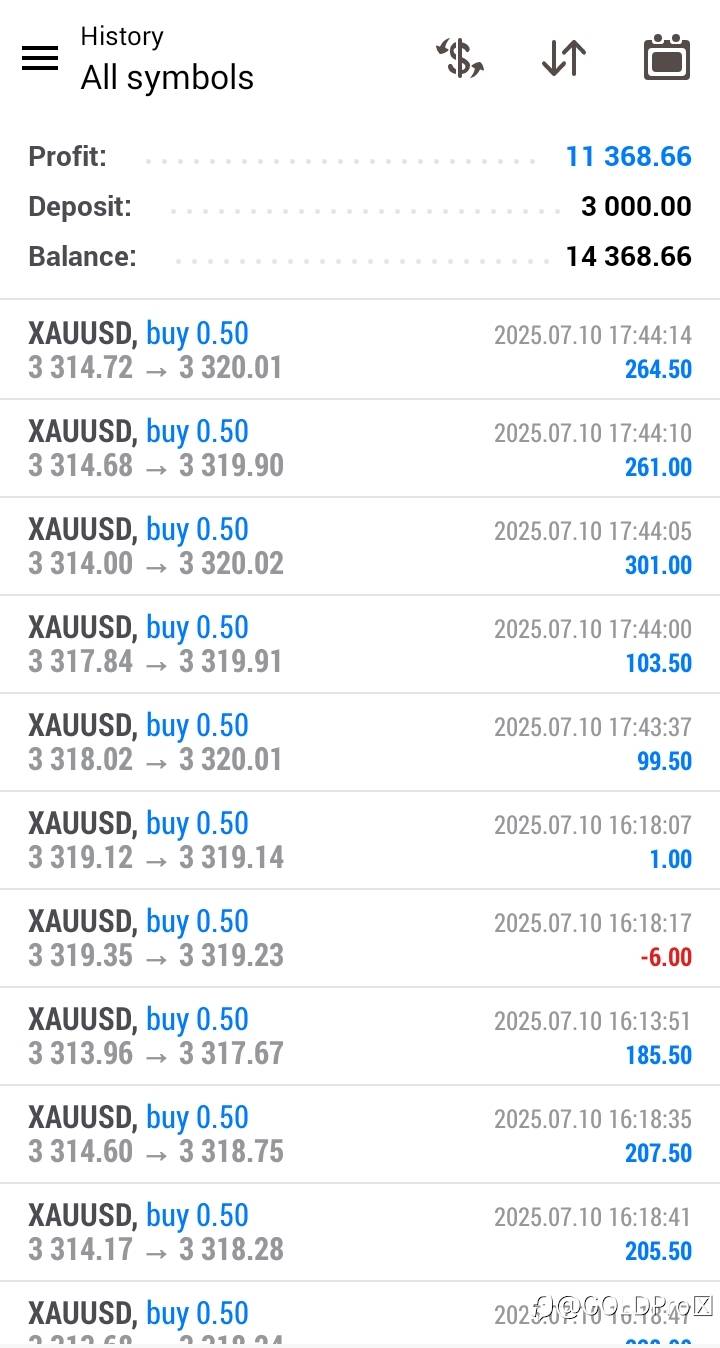
Task: Open the losing trade showing -6.00
Action: 360,938
